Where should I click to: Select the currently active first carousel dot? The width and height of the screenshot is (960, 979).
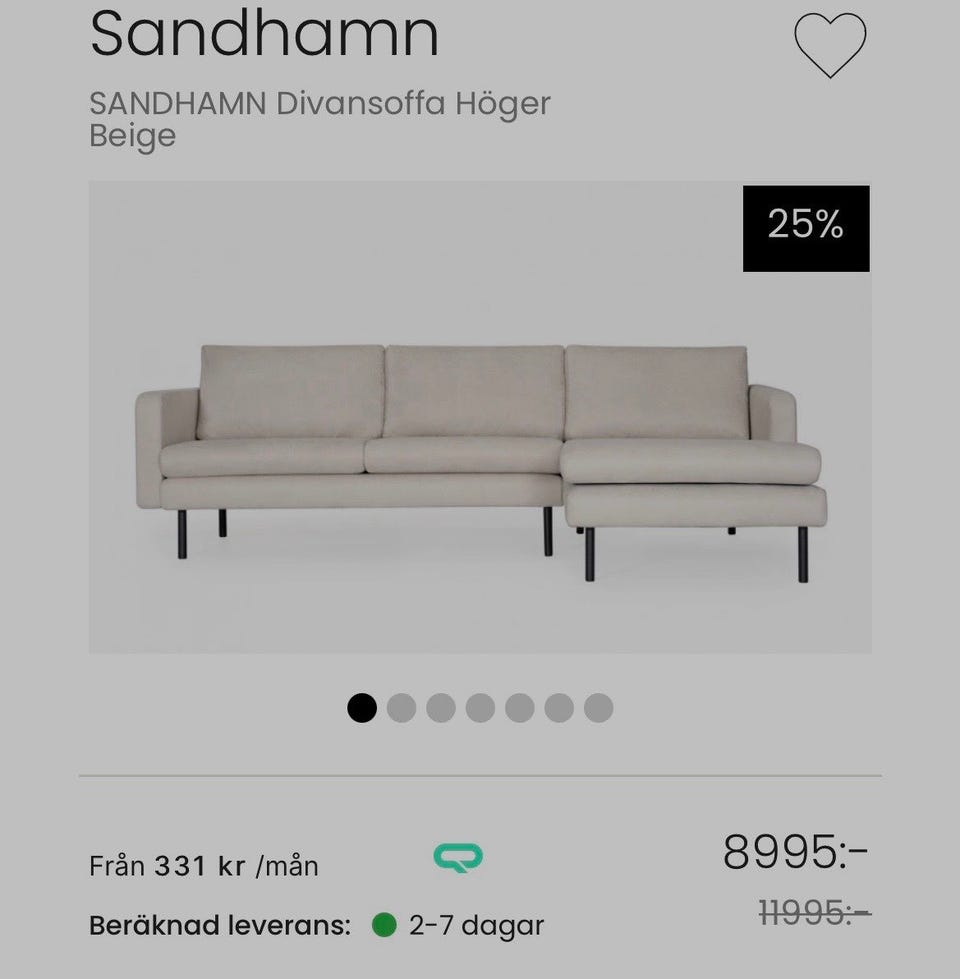click(x=363, y=708)
